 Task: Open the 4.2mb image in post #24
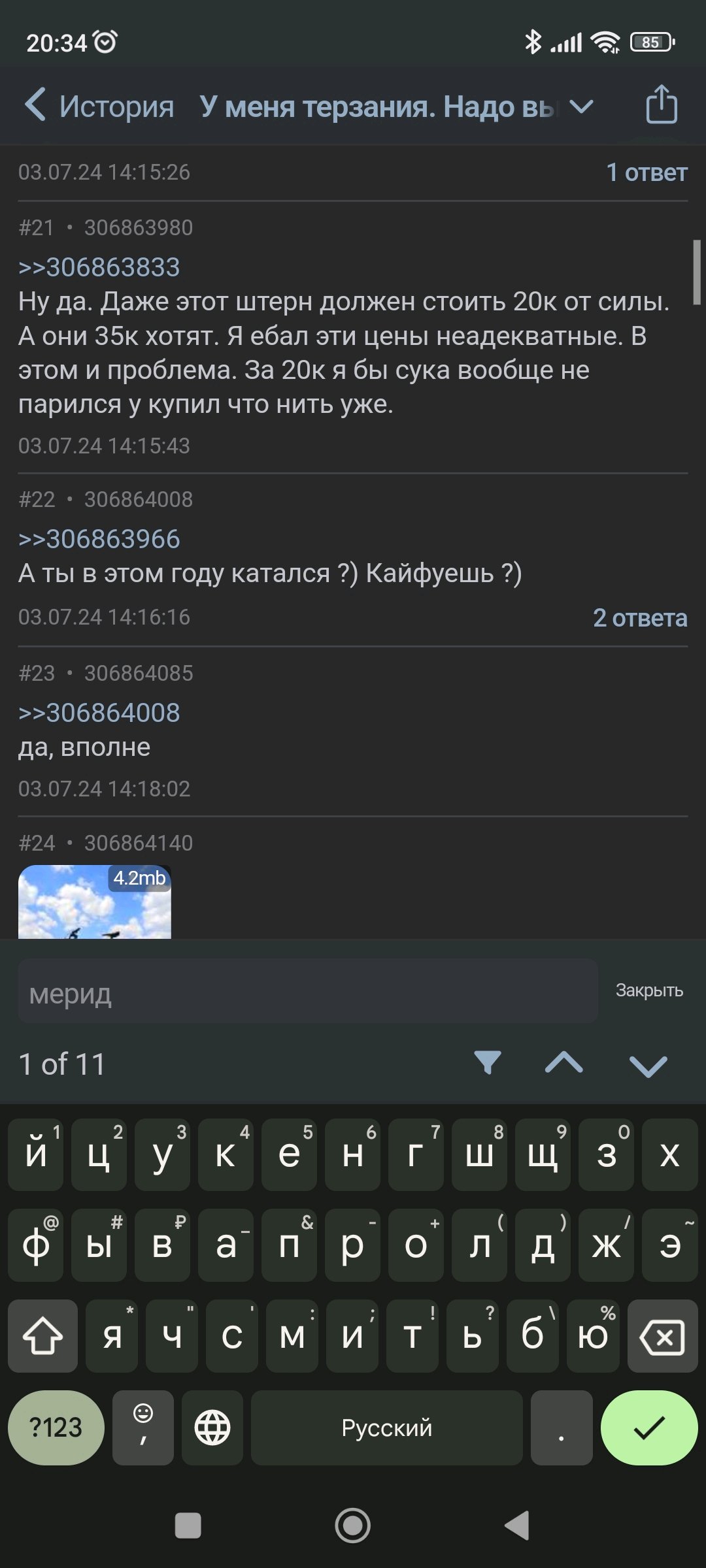(x=95, y=902)
